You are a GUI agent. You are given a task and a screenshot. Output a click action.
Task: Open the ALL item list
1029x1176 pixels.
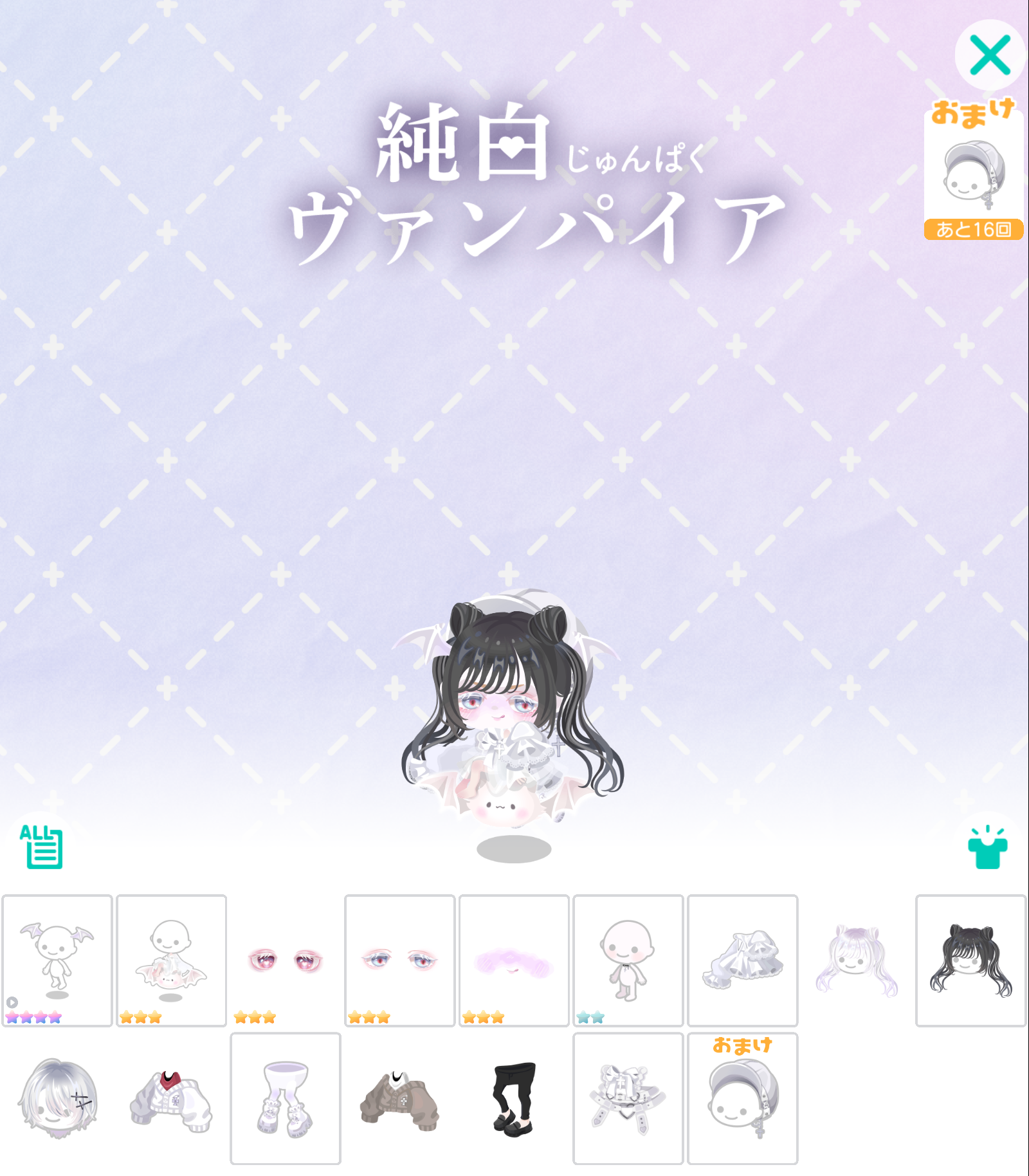pos(41,847)
